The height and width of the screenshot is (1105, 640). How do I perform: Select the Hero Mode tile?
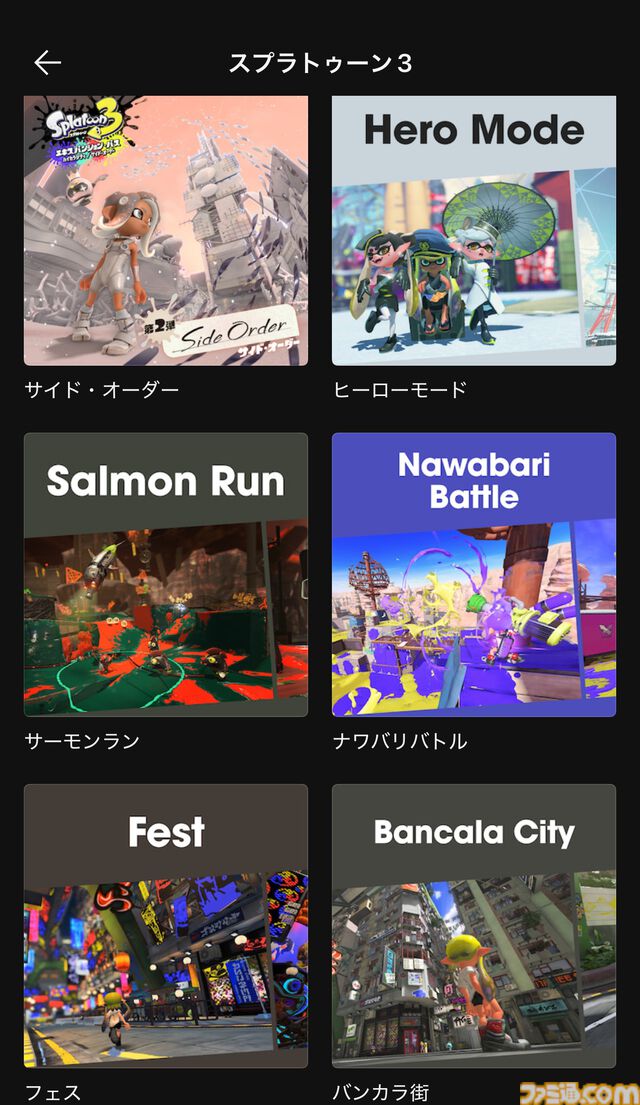coord(474,231)
